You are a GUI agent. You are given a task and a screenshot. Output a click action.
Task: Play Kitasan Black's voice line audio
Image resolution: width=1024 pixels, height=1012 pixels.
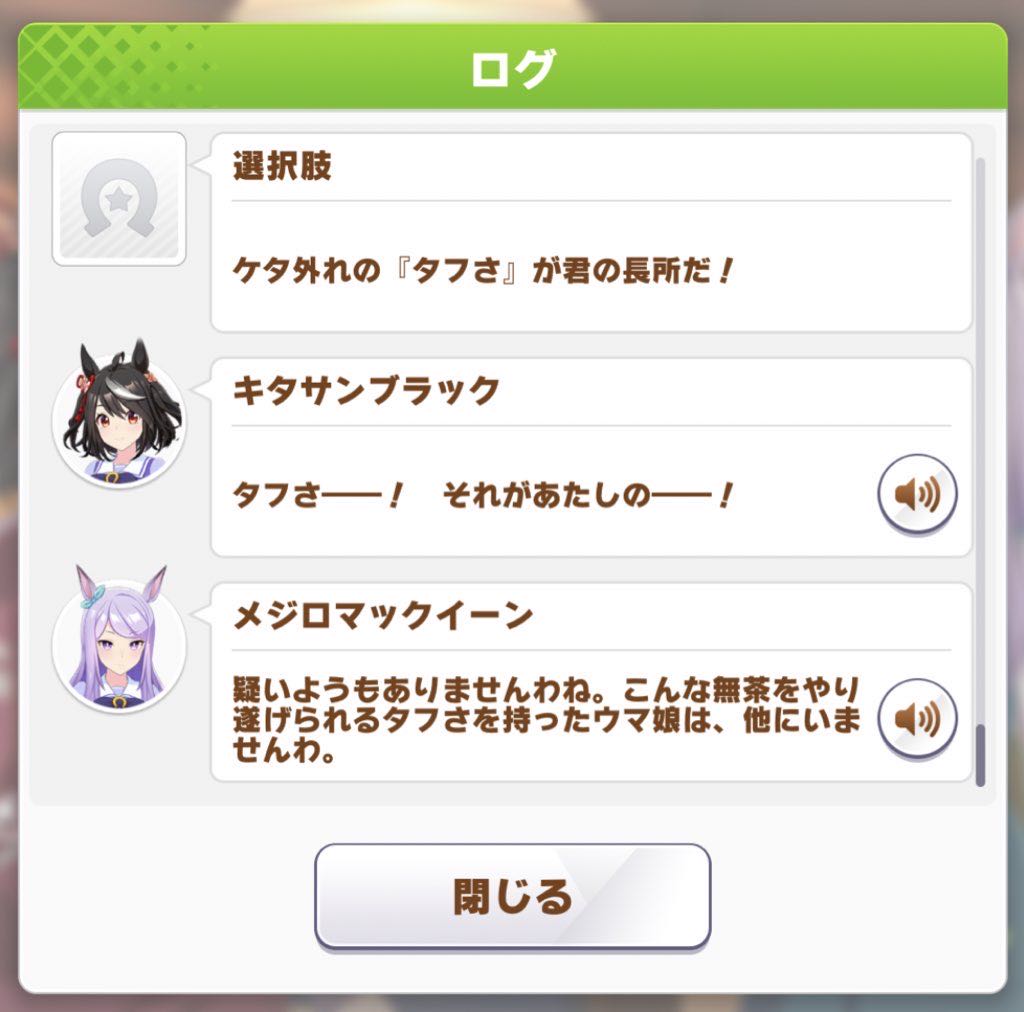click(917, 495)
